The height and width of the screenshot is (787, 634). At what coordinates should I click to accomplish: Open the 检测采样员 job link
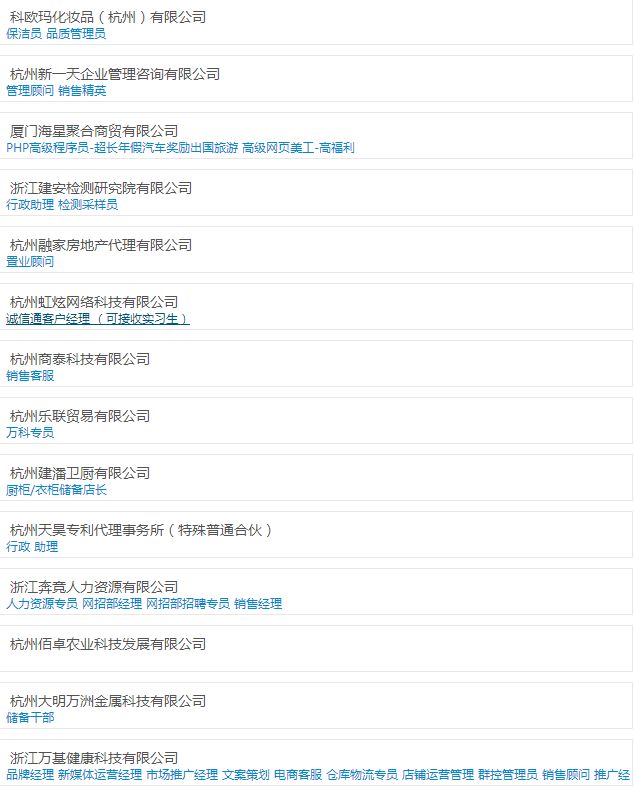pyautogui.click(x=88, y=205)
